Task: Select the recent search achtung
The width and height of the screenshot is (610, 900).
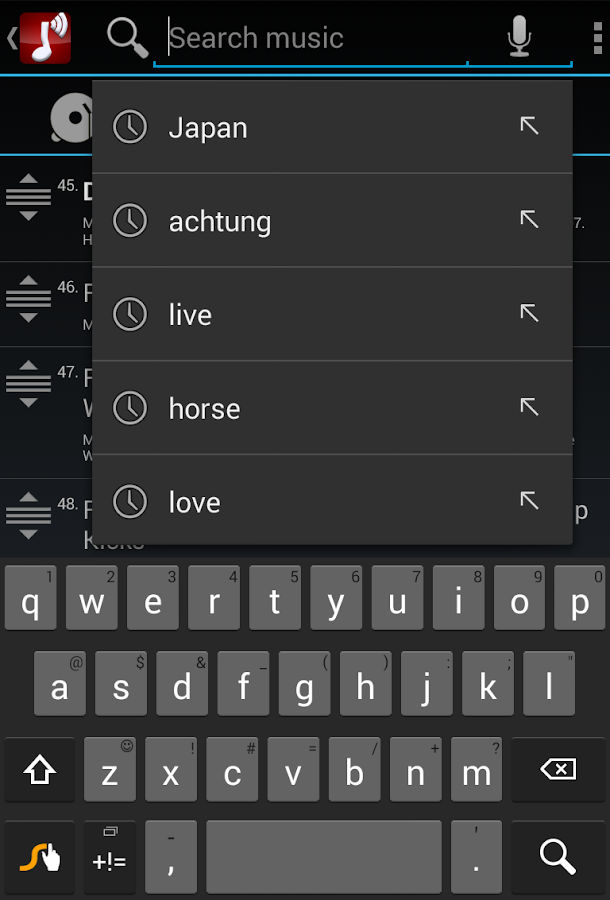Action: click(x=300, y=221)
